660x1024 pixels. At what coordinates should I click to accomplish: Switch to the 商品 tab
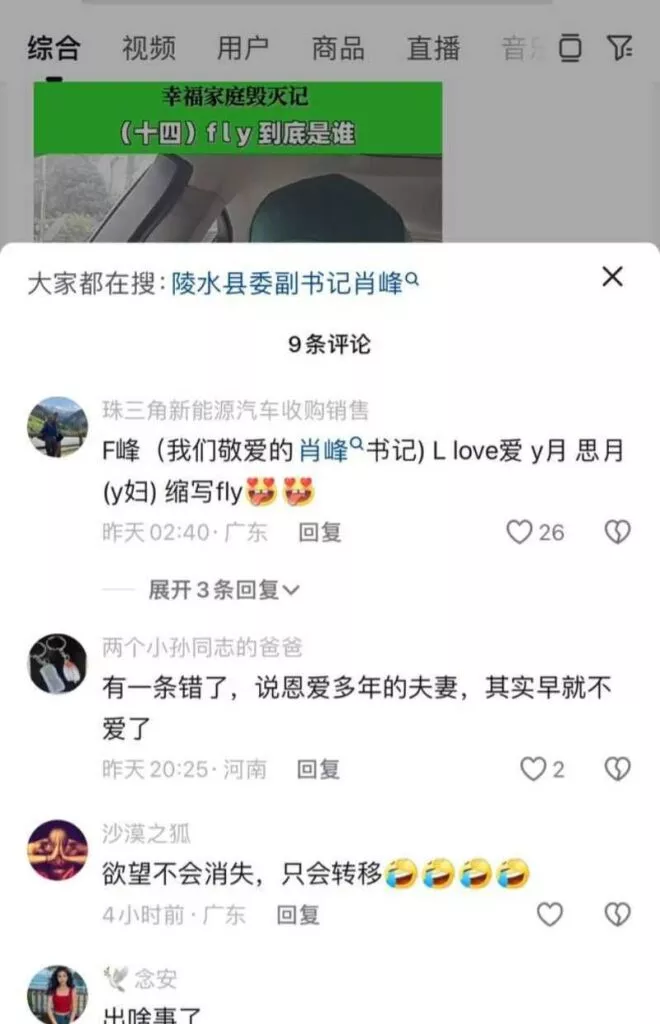pyautogui.click(x=337, y=48)
